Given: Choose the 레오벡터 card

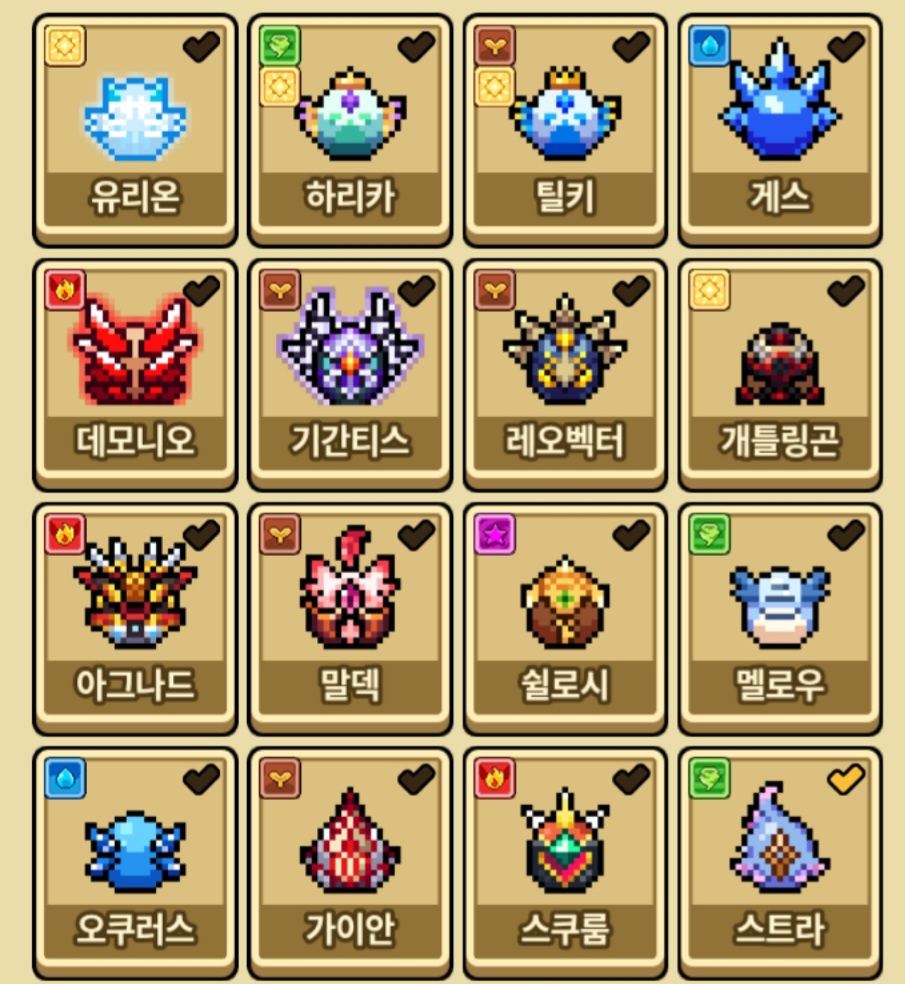Looking at the screenshot, I should [x=565, y=375].
